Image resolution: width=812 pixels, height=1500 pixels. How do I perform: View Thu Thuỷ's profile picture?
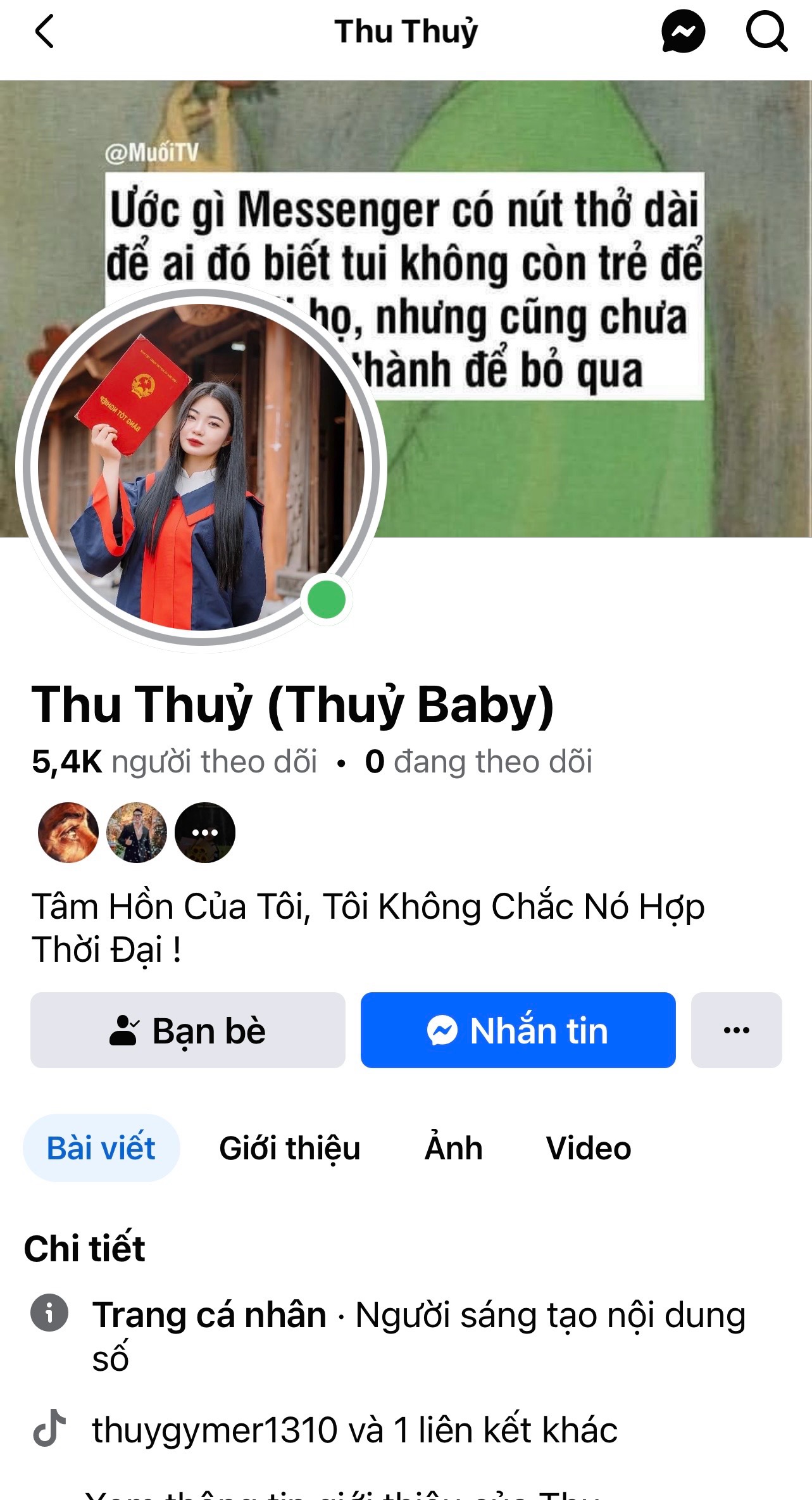tap(201, 467)
